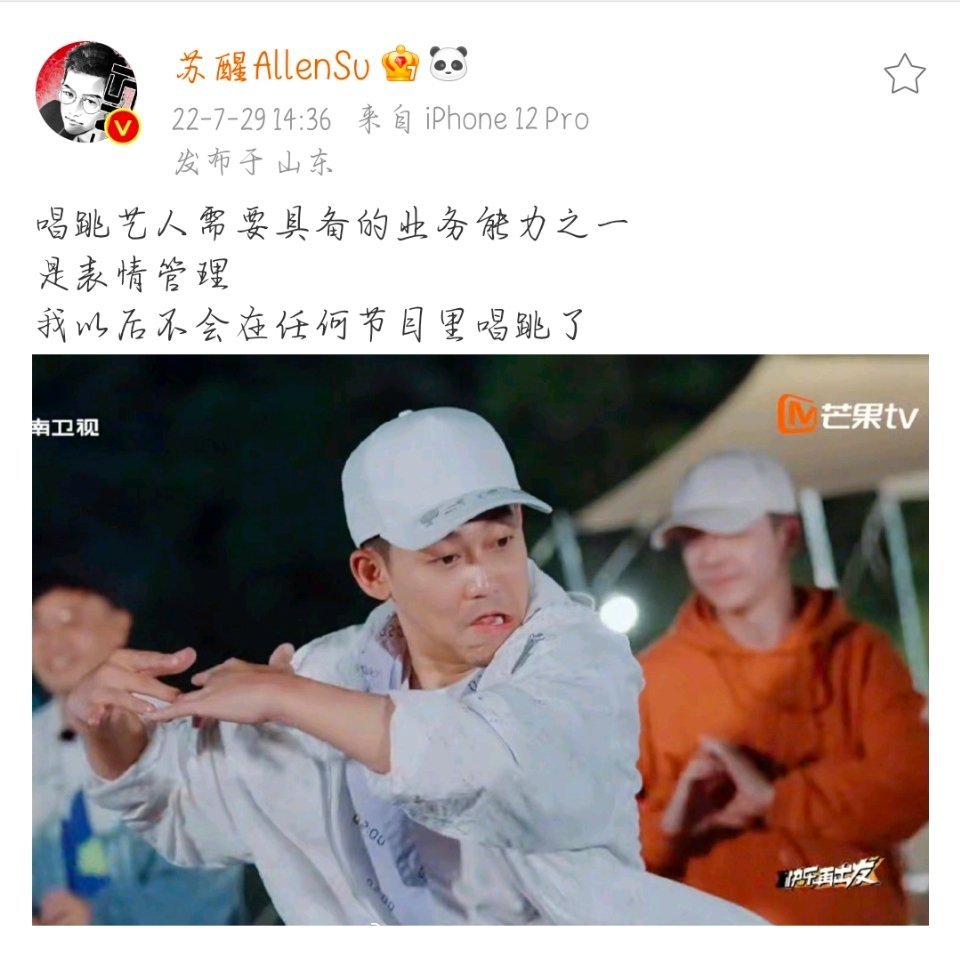The image size is (960, 965).
Task: Open the attached video screenshot image
Action: click(x=480, y=650)
